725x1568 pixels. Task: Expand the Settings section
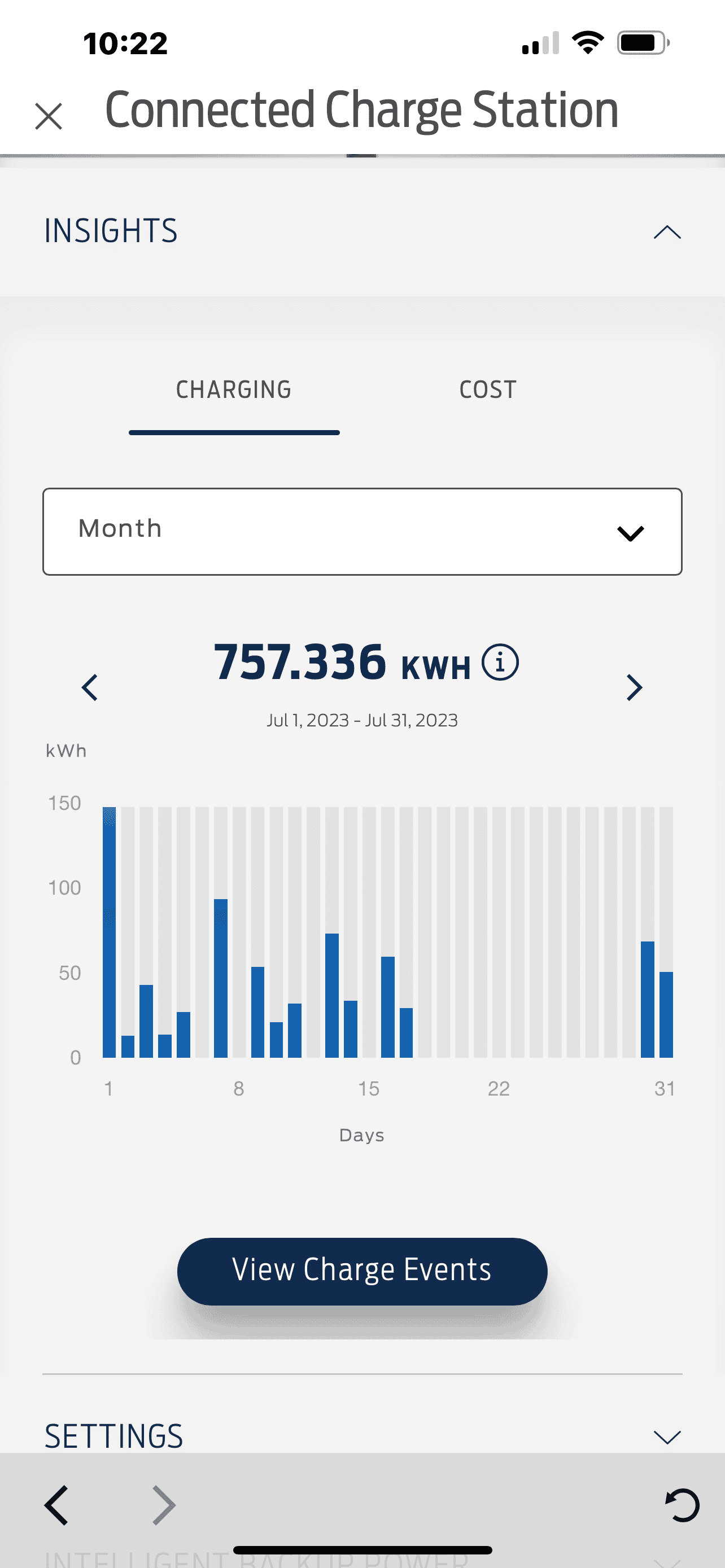(x=667, y=1436)
